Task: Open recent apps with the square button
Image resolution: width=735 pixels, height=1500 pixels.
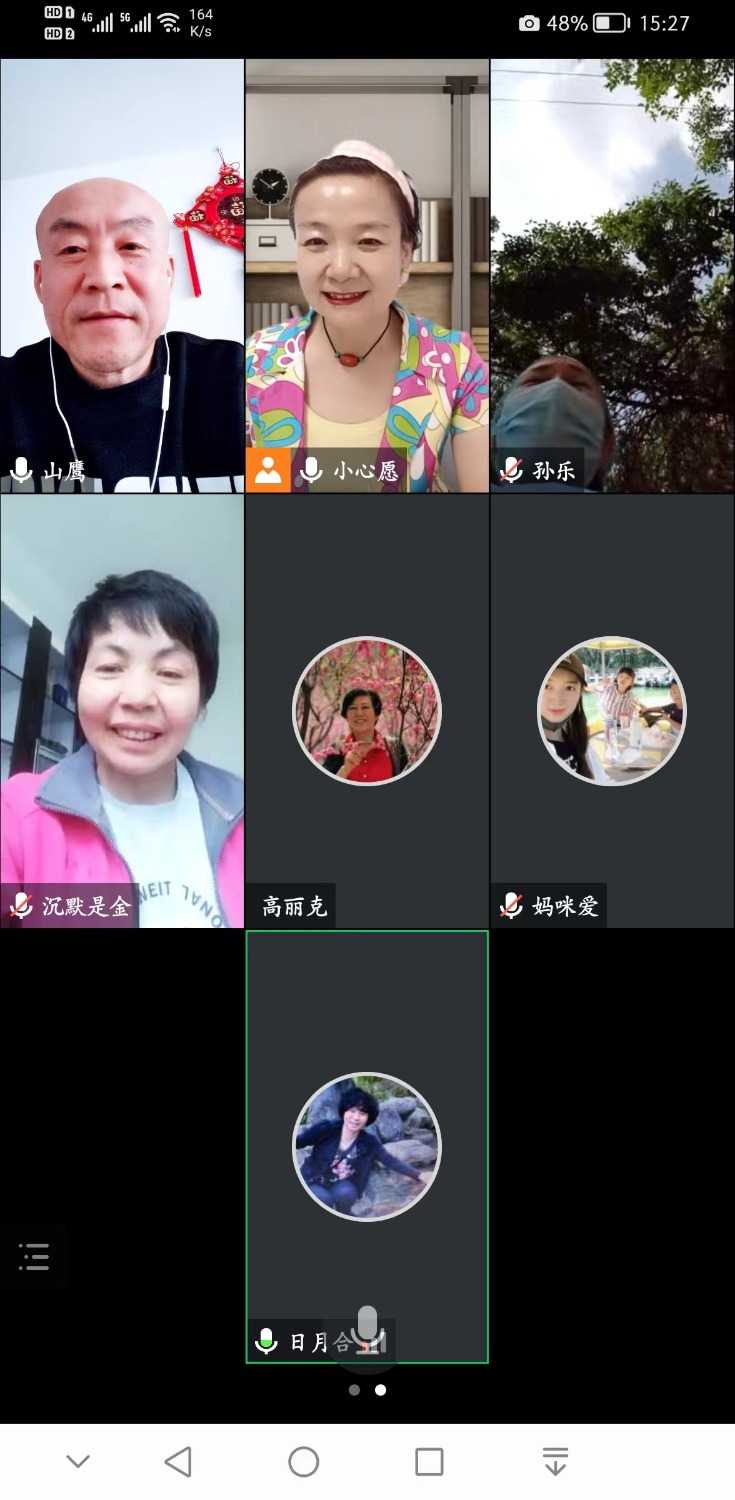Action: (429, 1462)
